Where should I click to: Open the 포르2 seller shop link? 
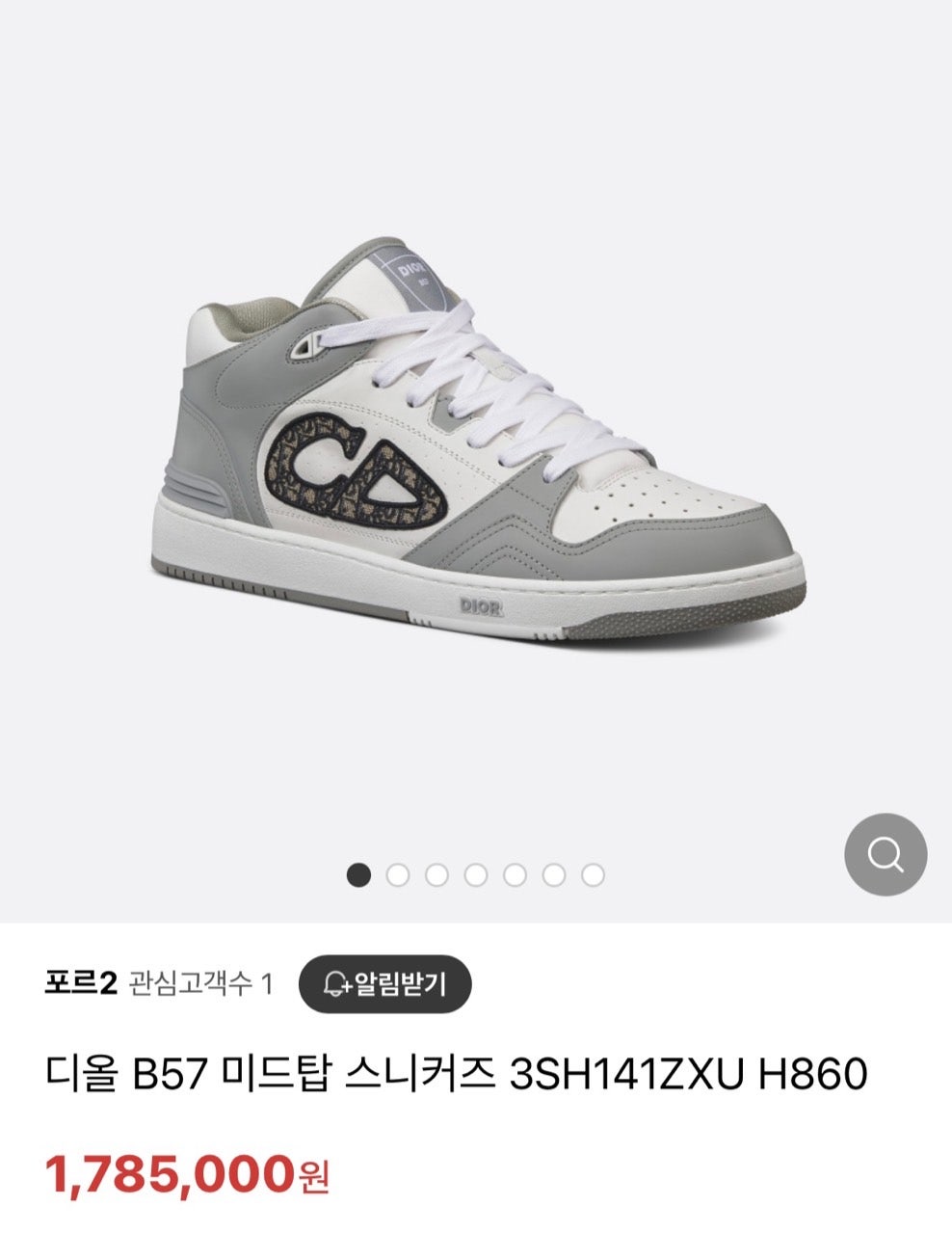(x=80, y=984)
